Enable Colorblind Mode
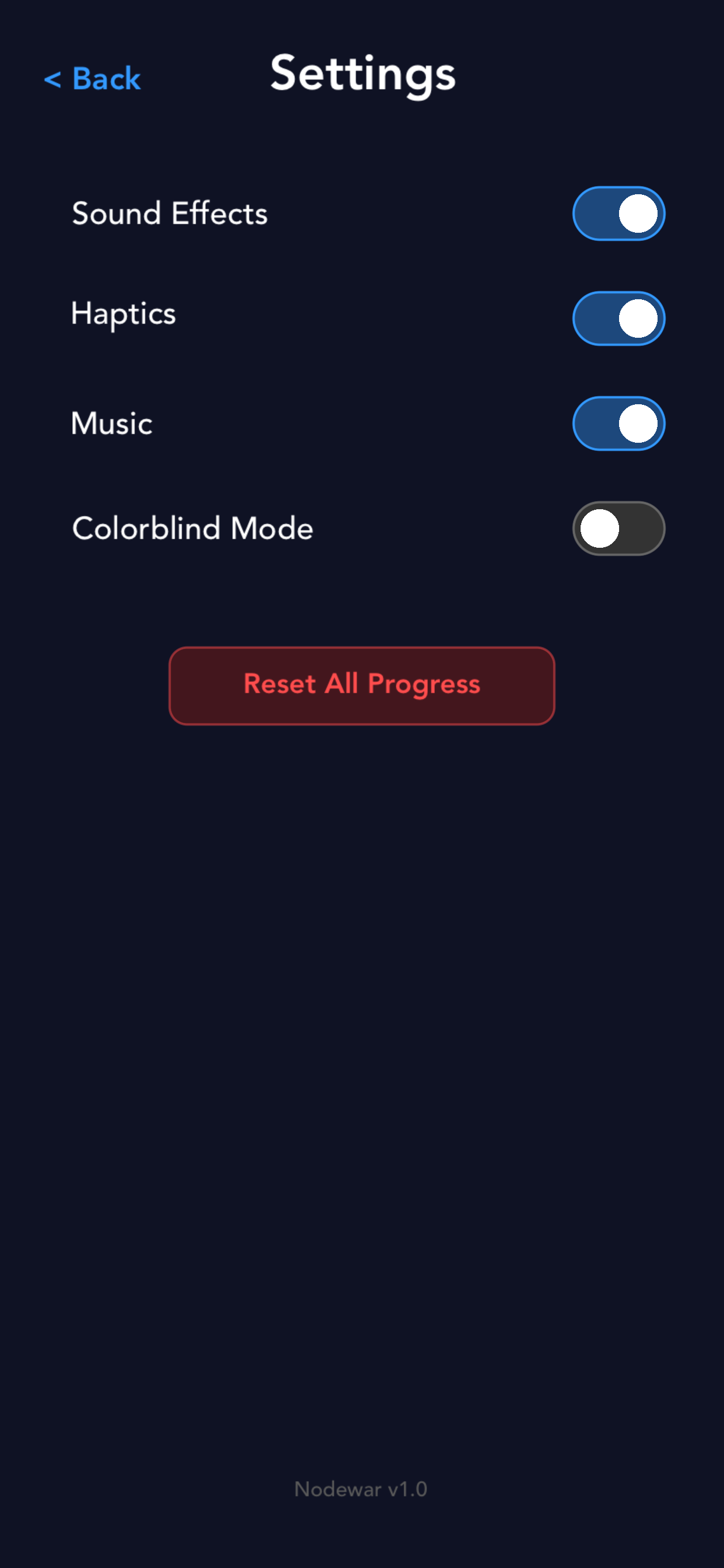724x1568 pixels. coord(618,528)
